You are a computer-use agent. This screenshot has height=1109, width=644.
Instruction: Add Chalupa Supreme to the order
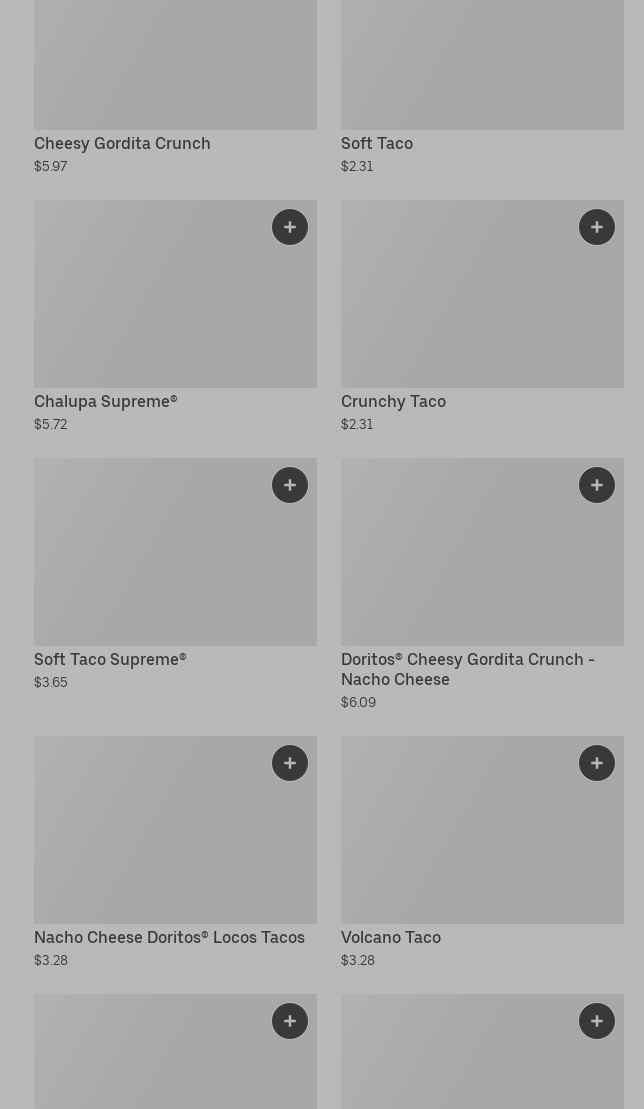click(x=290, y=227)
